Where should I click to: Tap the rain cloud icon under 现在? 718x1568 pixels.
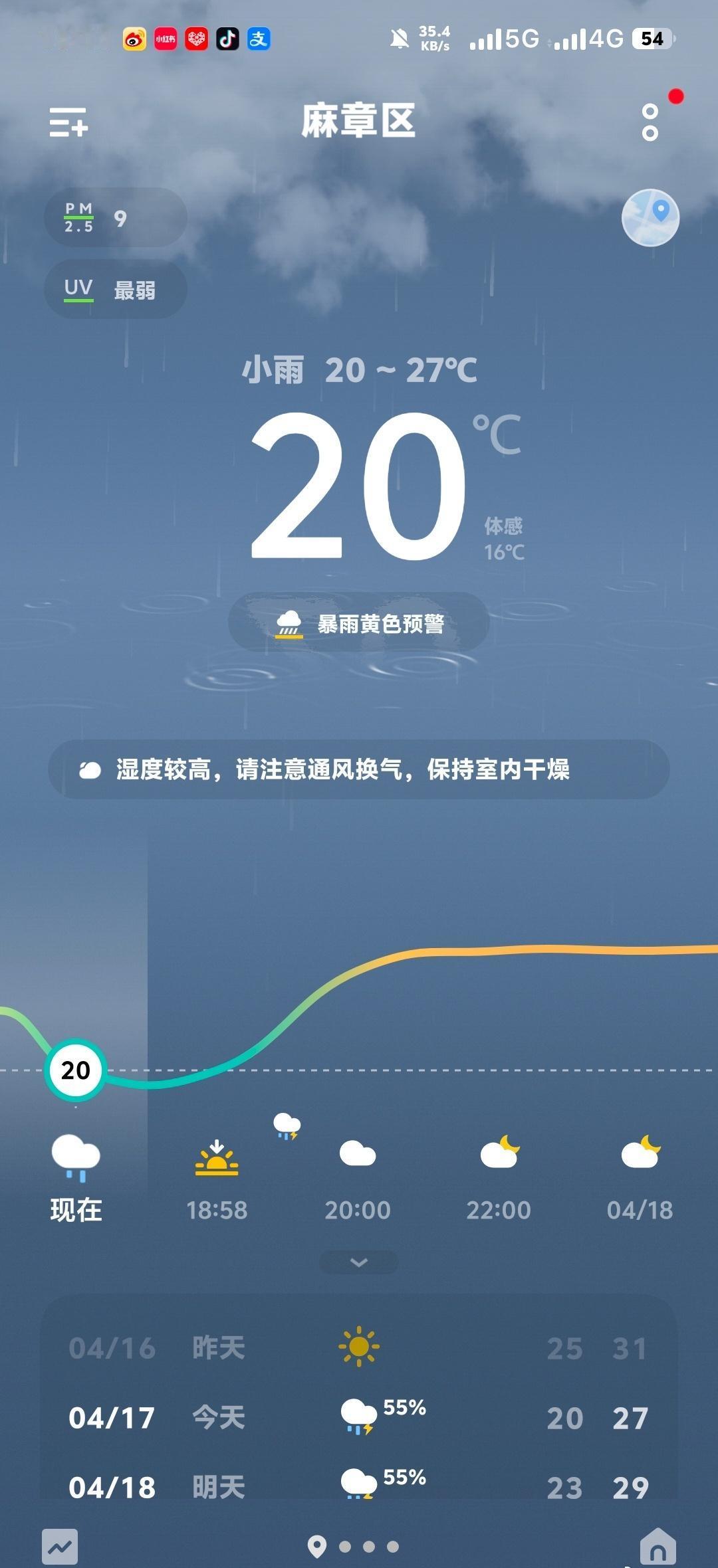[75, 1154]
